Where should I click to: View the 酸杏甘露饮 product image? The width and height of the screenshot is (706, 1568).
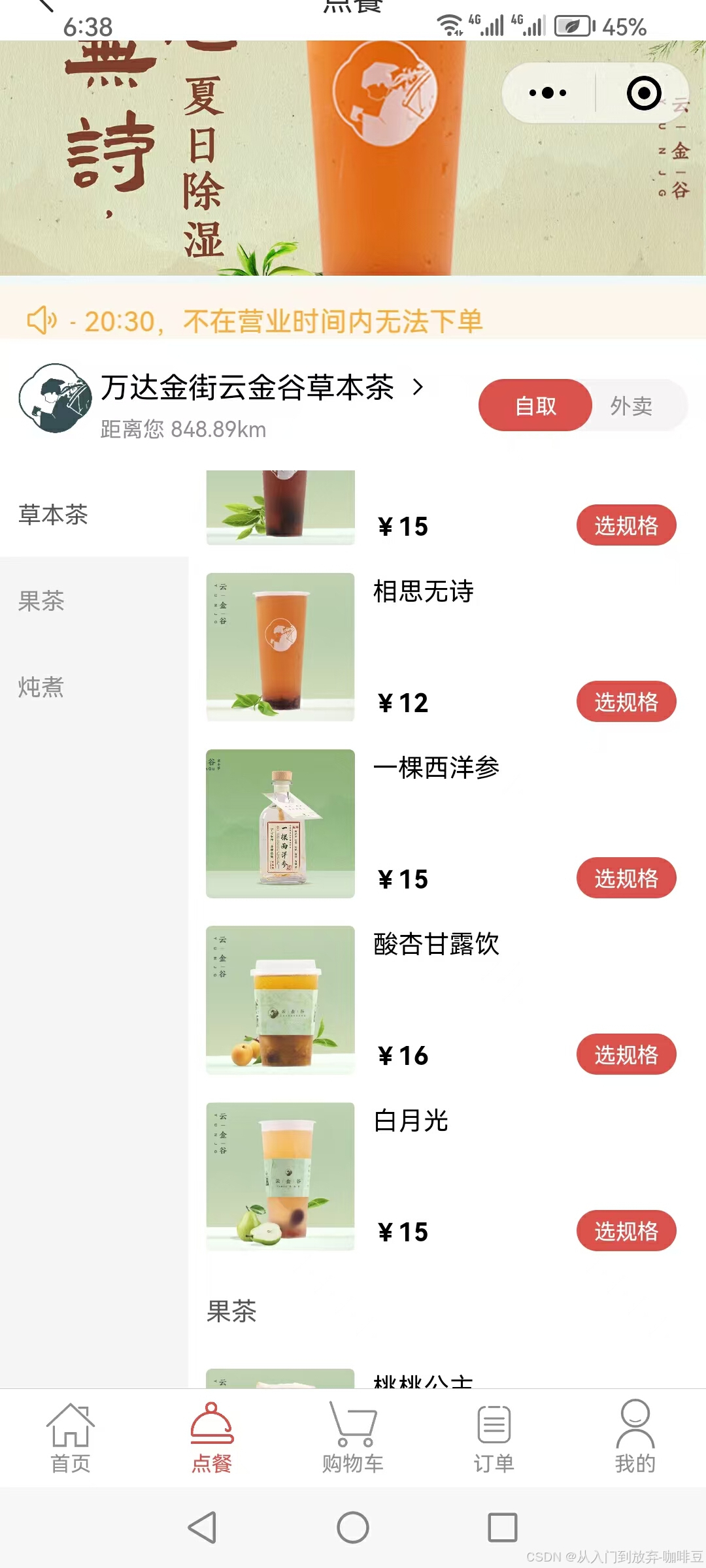pyautogui.click(x=280, y=1000)
